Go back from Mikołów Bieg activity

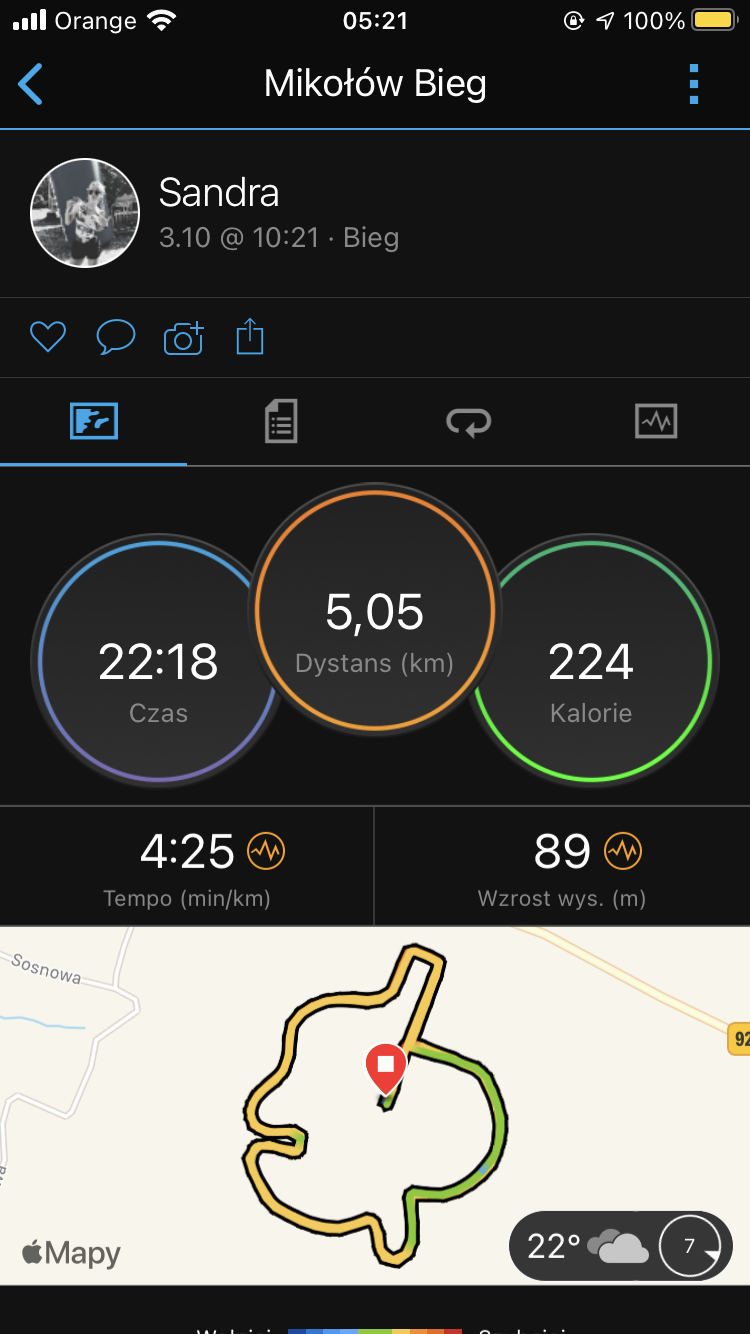point(31,84)
